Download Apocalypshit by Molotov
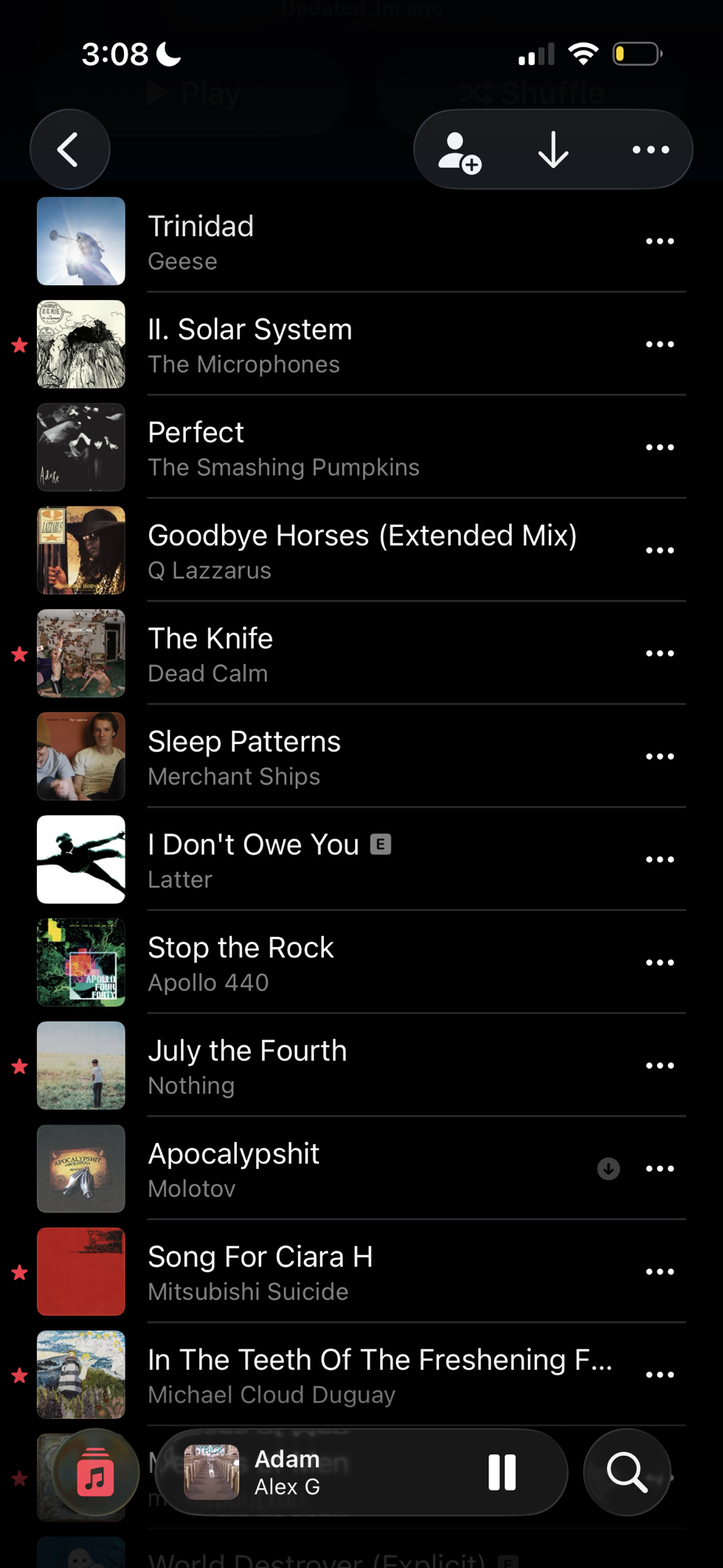The height and width of the screenshot is (1568, 723). (609, 1169)
